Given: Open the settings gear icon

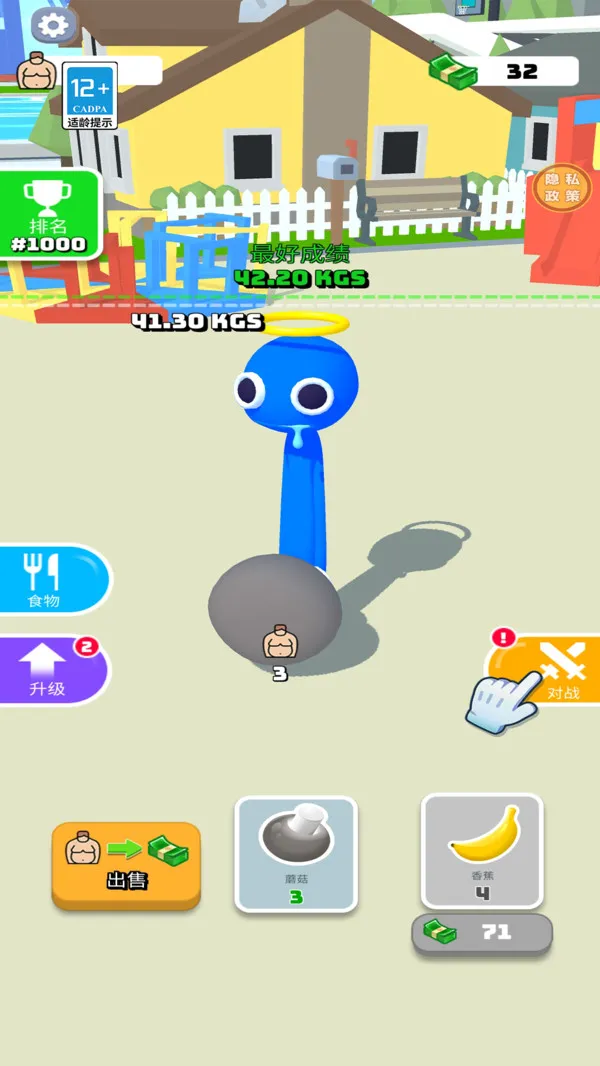Looking at the screenshot, I should click(x=54, y=25).
